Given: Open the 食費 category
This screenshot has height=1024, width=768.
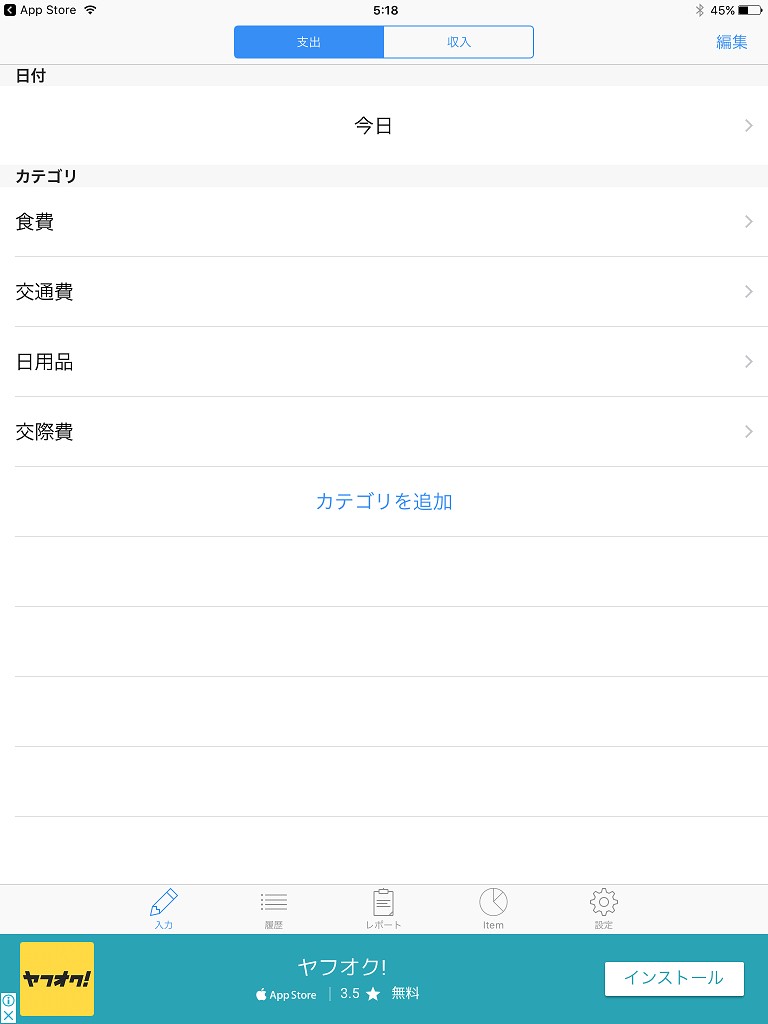Looking at the screenshot, I should click(x=384, y=222).
